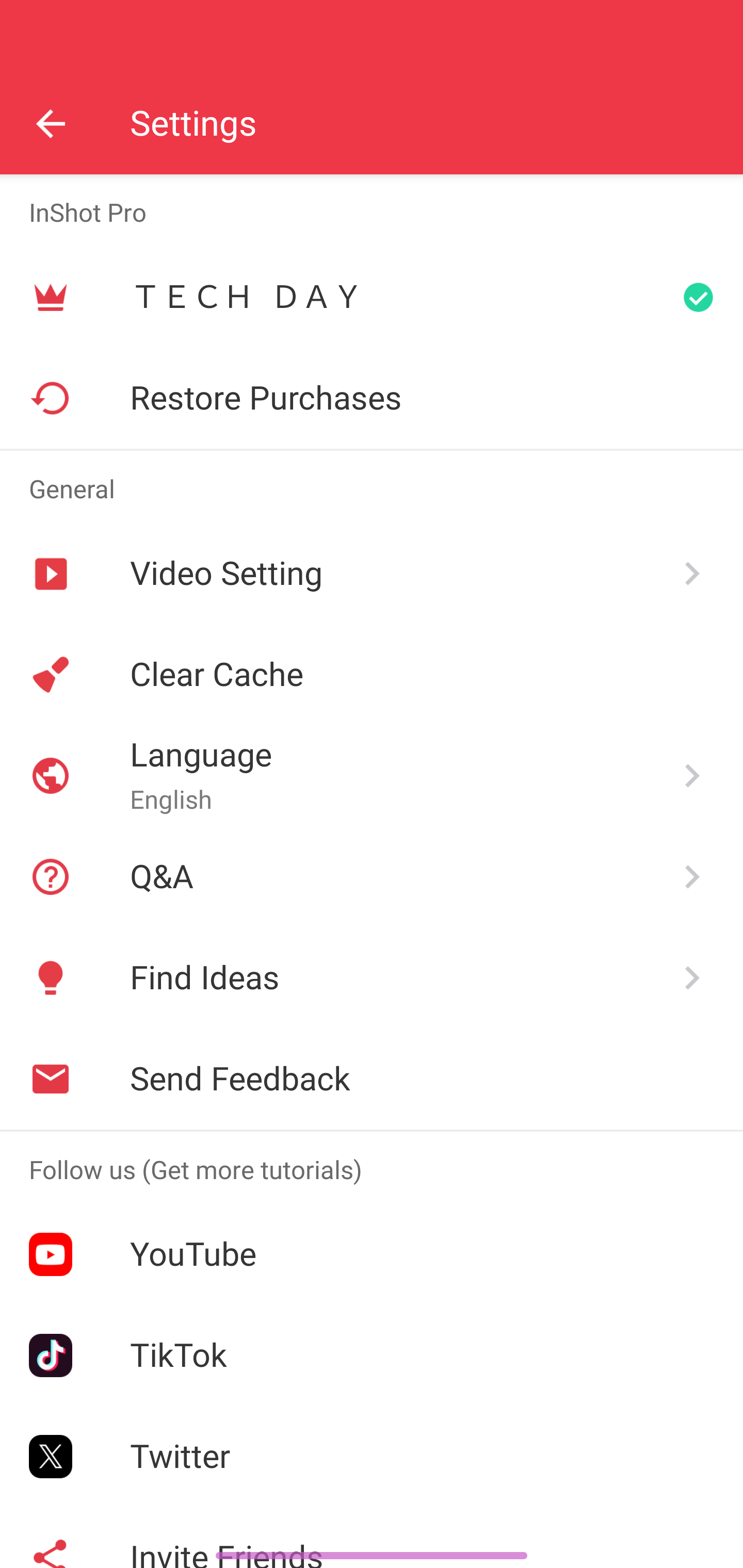Open the Twitter page
Viewport: 743px width, 1568px height.
pos(372,1456)
